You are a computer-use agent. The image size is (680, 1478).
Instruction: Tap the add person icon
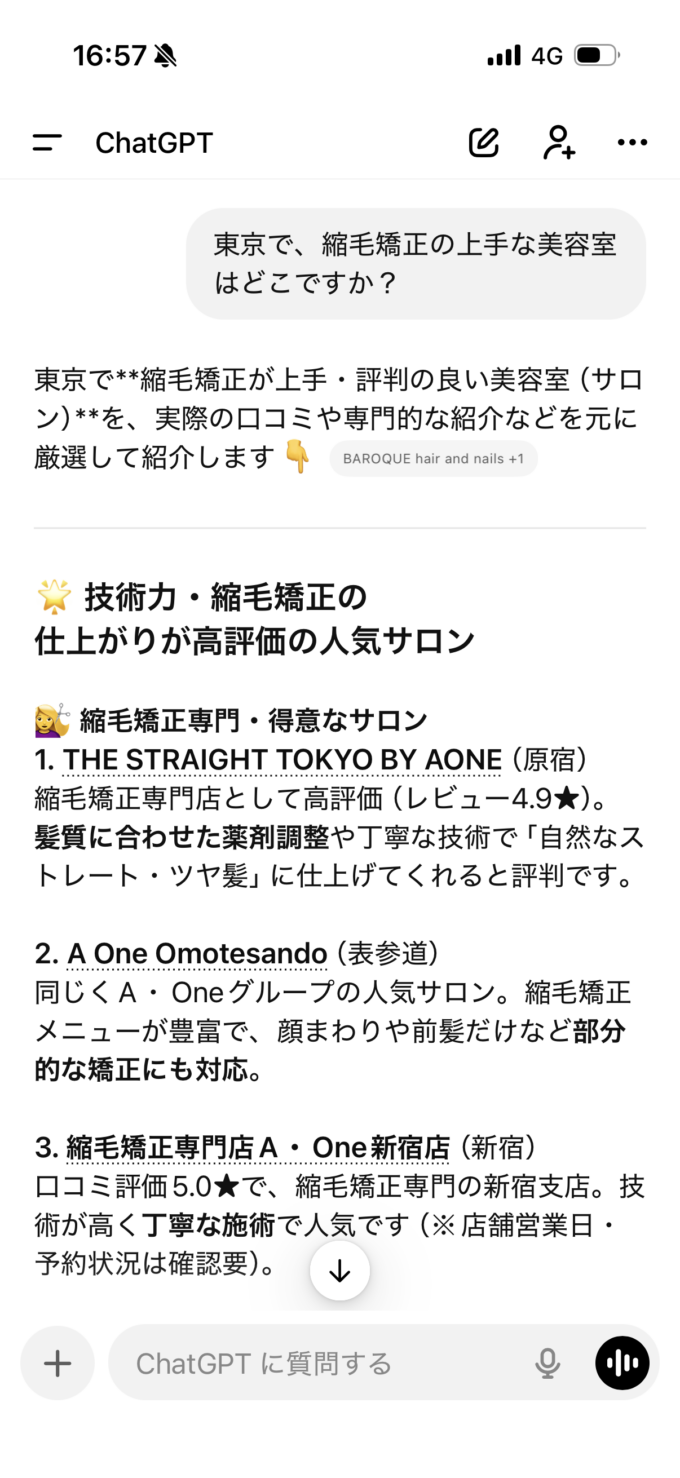(559, 143)
